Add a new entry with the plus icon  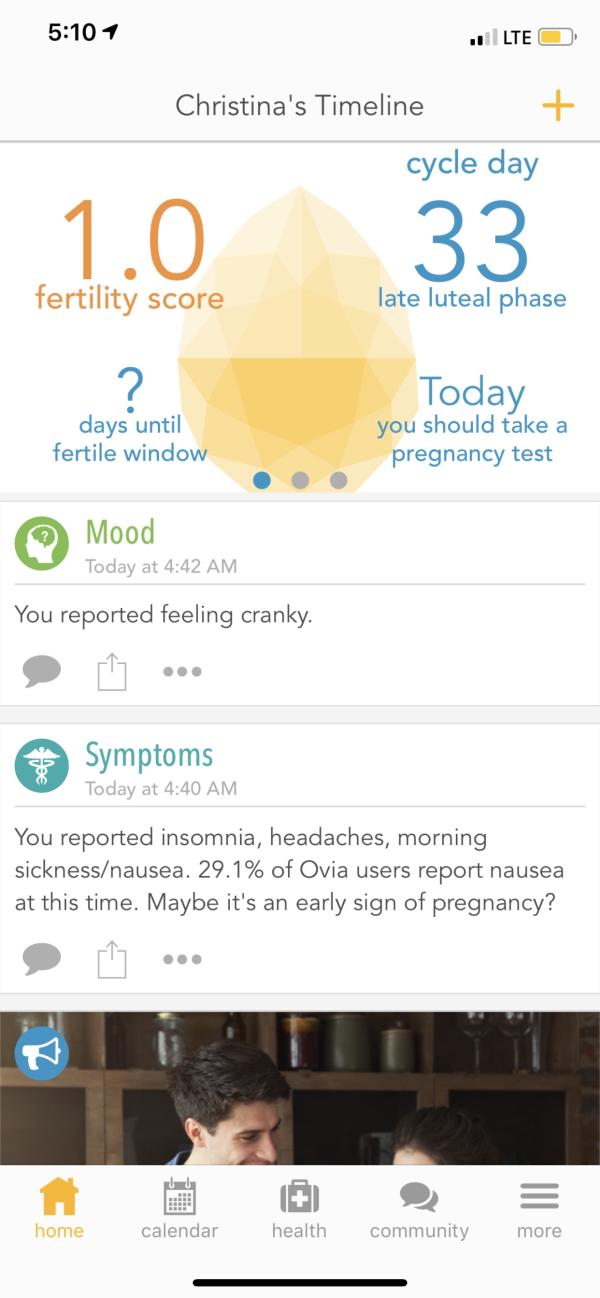coord(558,106)
